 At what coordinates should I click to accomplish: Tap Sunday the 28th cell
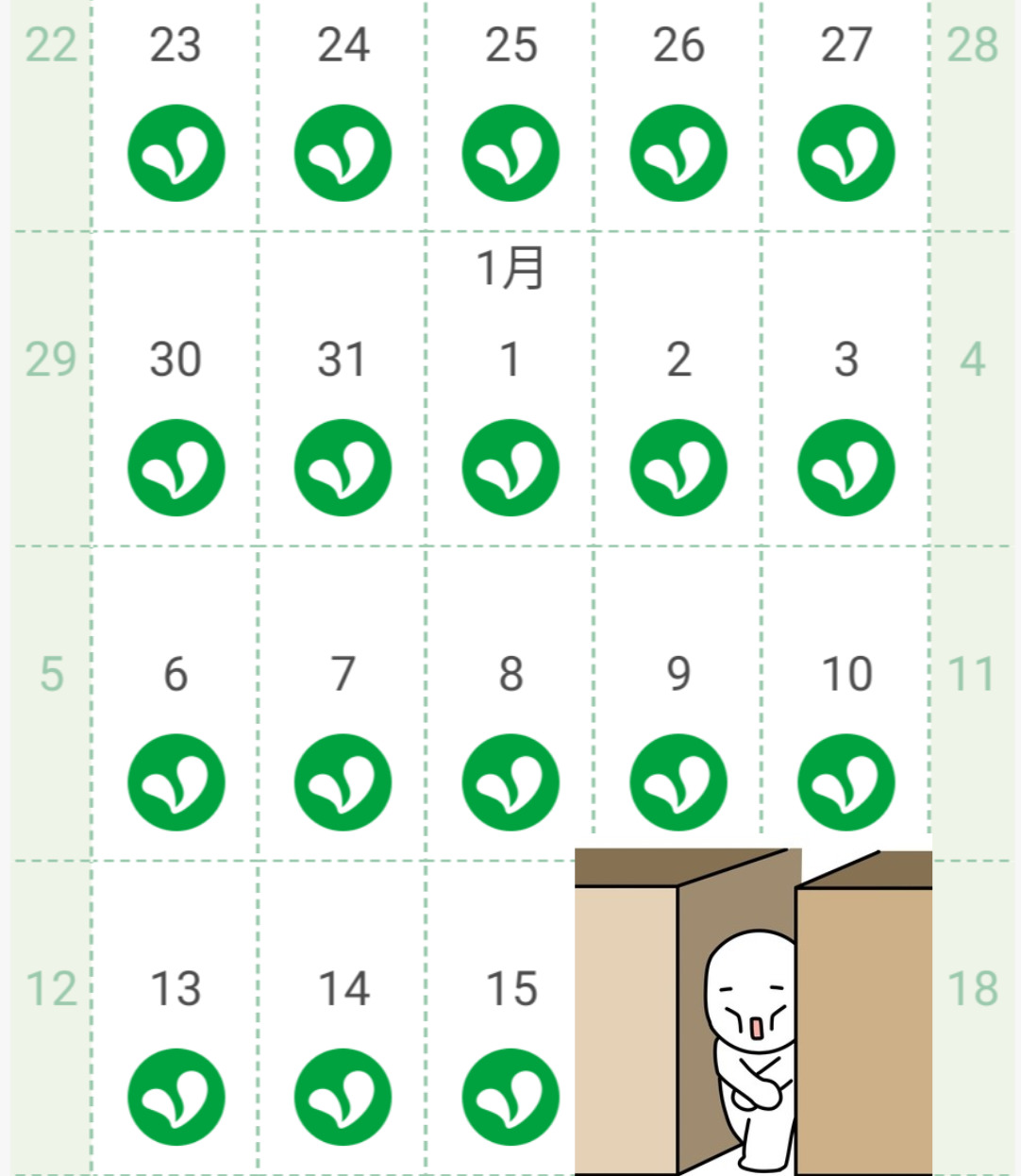pos(971,115)
